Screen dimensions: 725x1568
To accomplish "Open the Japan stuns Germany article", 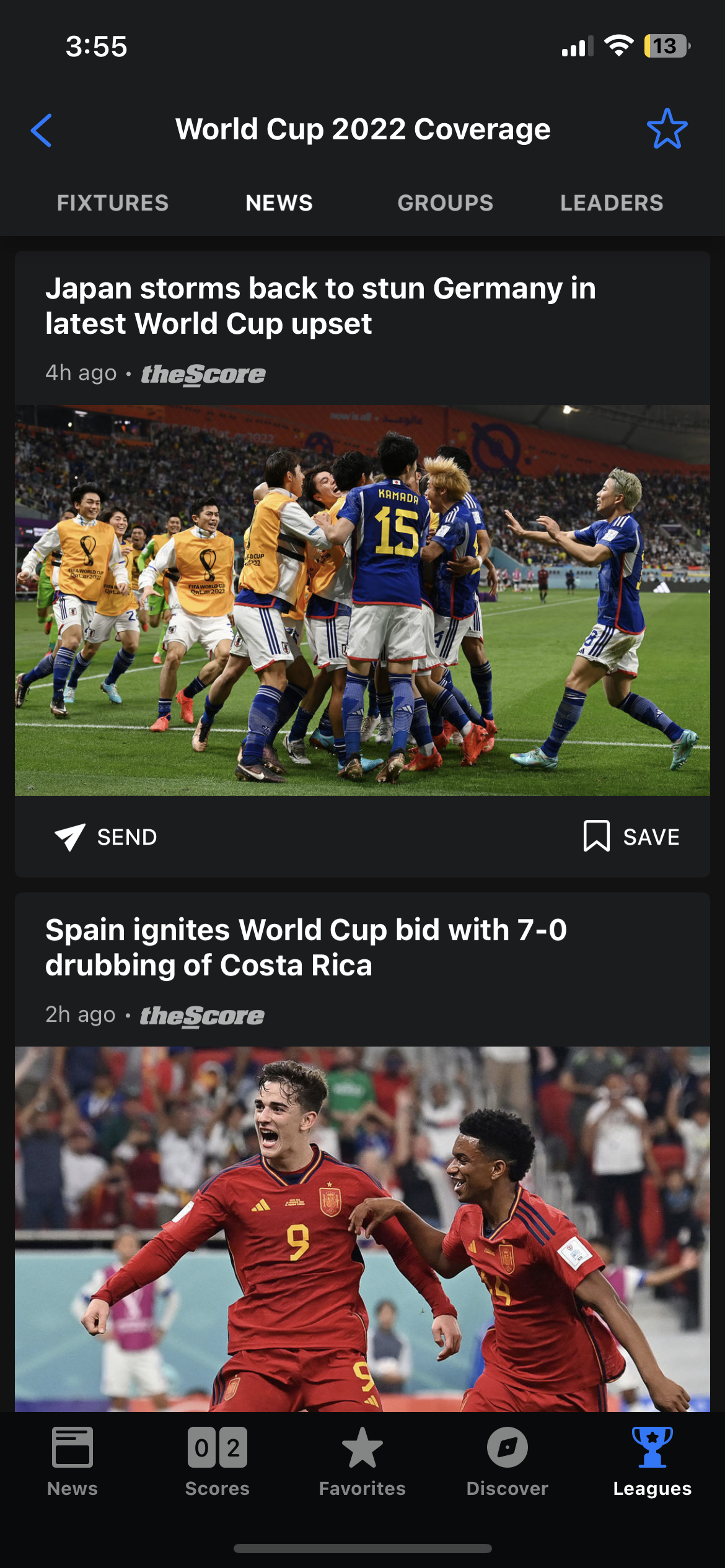I will (320, 306).
